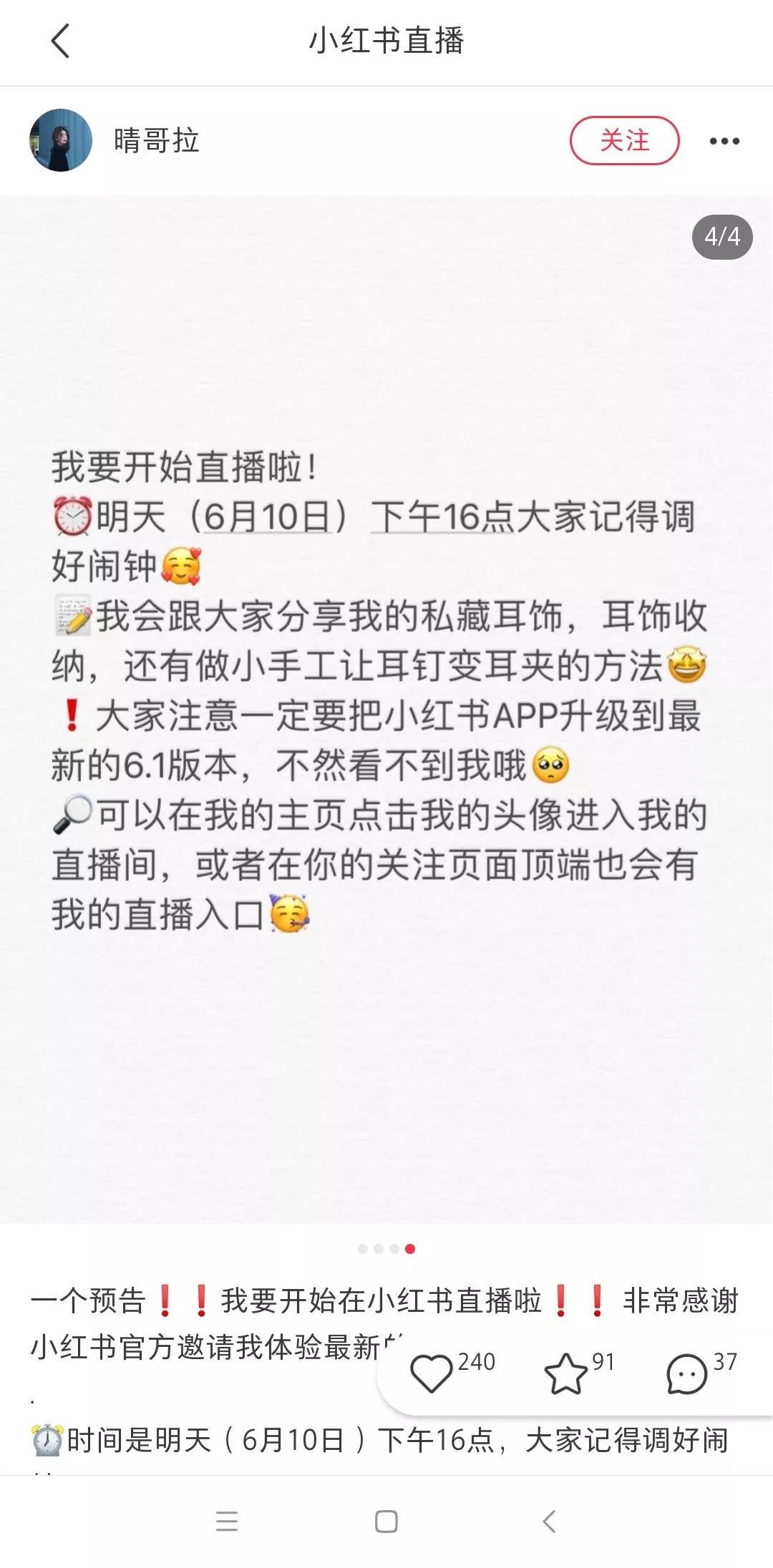This screenshot has width=773, height=1568.
Task: Follow 晴哥拉 with the 关注 button
Action: click(x=624, y=140)
